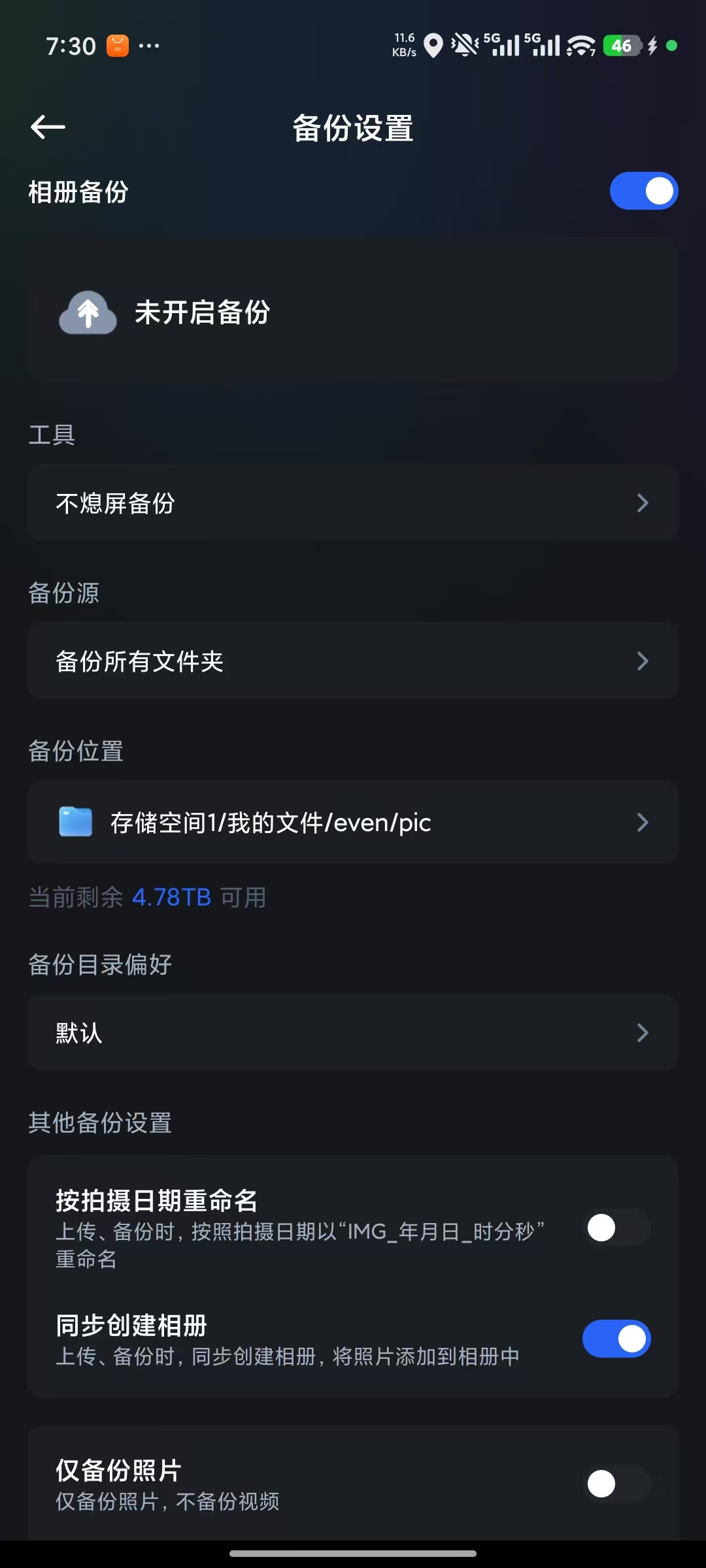Image resolution: width=706 pixels, height=1568 pixels.
Task: Open 备份所有文件夹 backup source
Action: click(x=353, y=661)
